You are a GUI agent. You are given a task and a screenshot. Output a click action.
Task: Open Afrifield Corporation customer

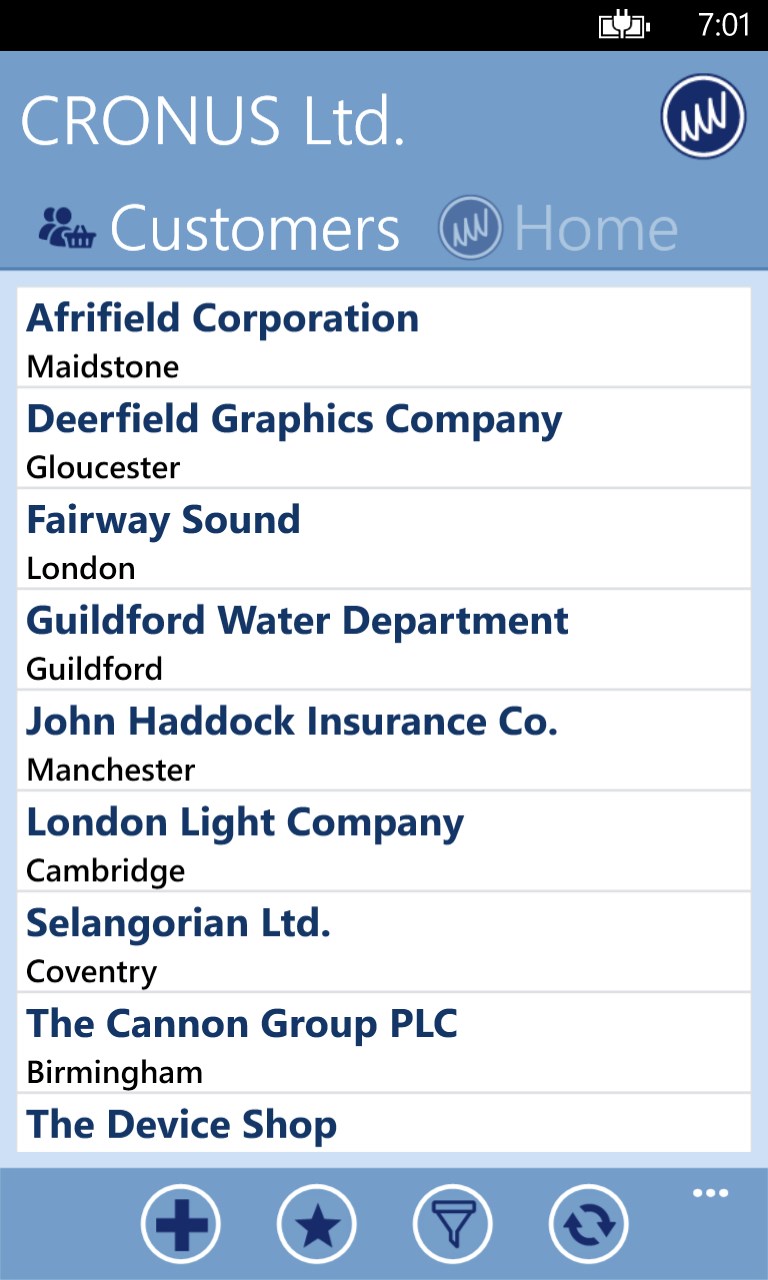click(x=383, y=338)
